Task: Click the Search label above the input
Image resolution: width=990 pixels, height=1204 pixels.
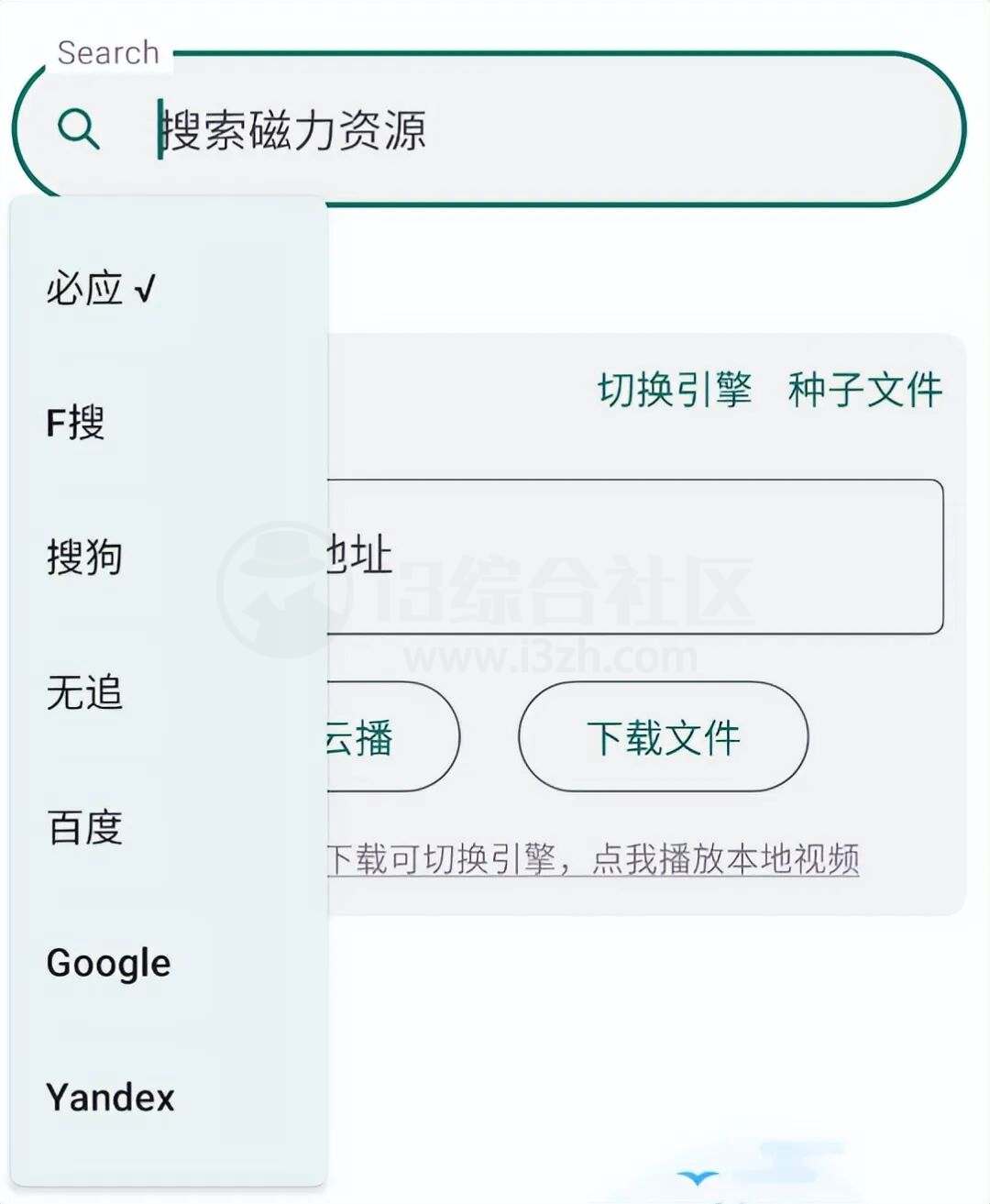Action: (x=107, y=52)
